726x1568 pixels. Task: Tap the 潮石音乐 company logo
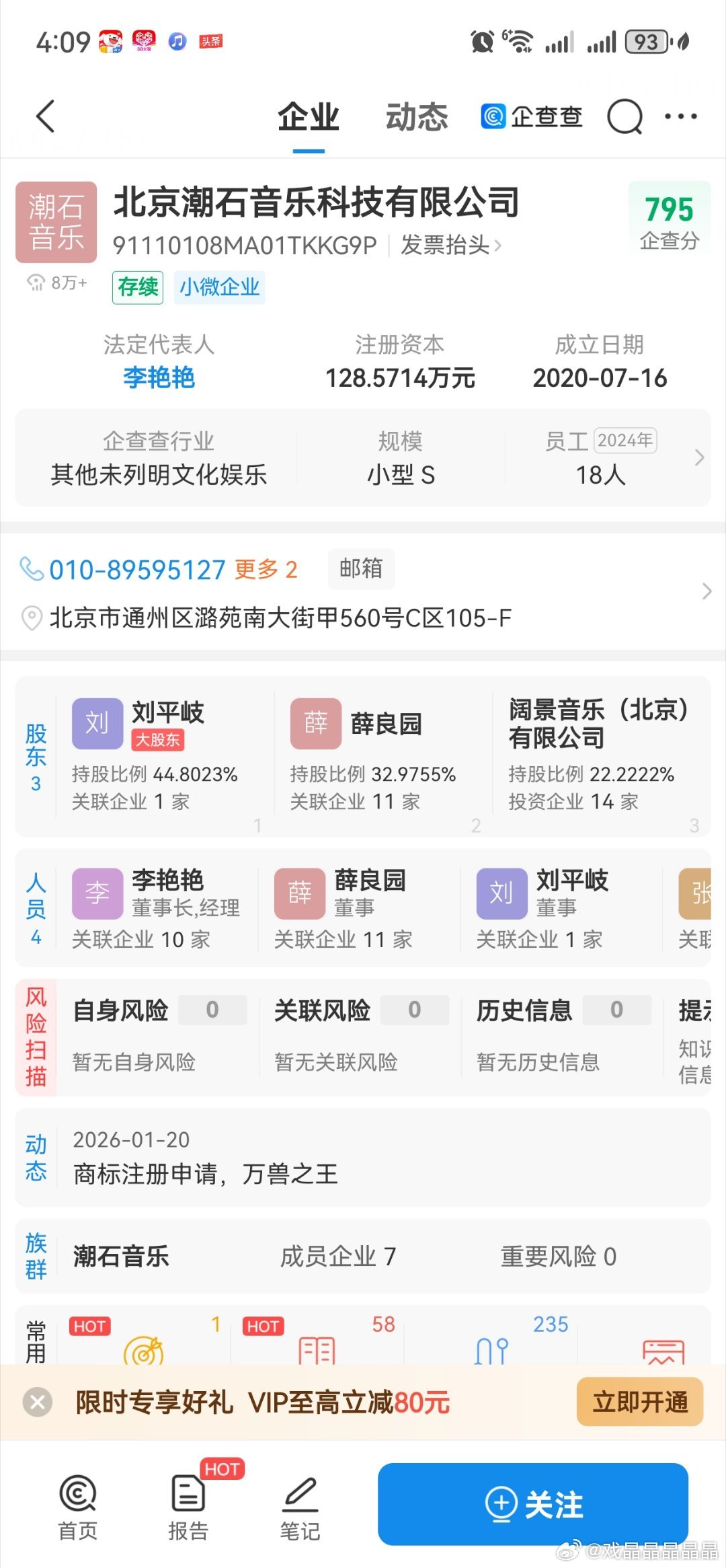coord(56,221)
